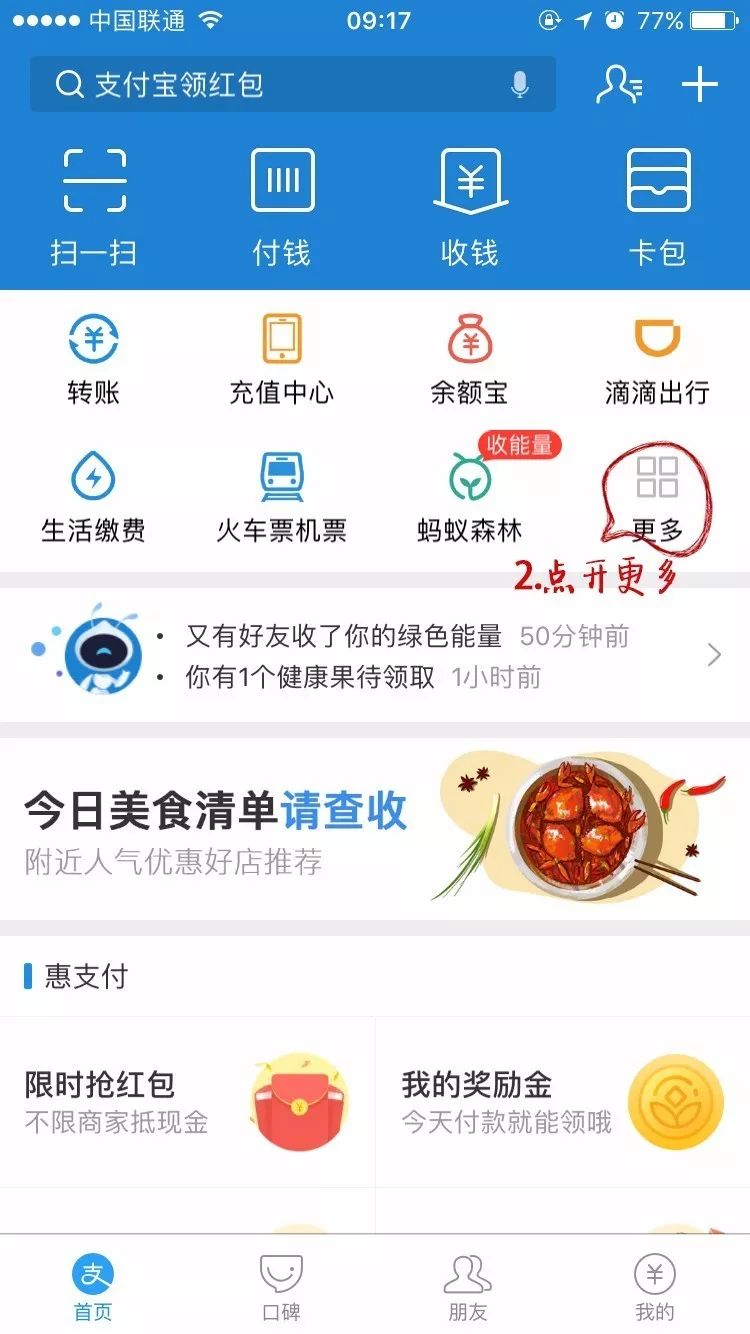This screenshot has height=1334, width=750.
Task: Open 火车票机票 booking
Action: click(282, 497)
